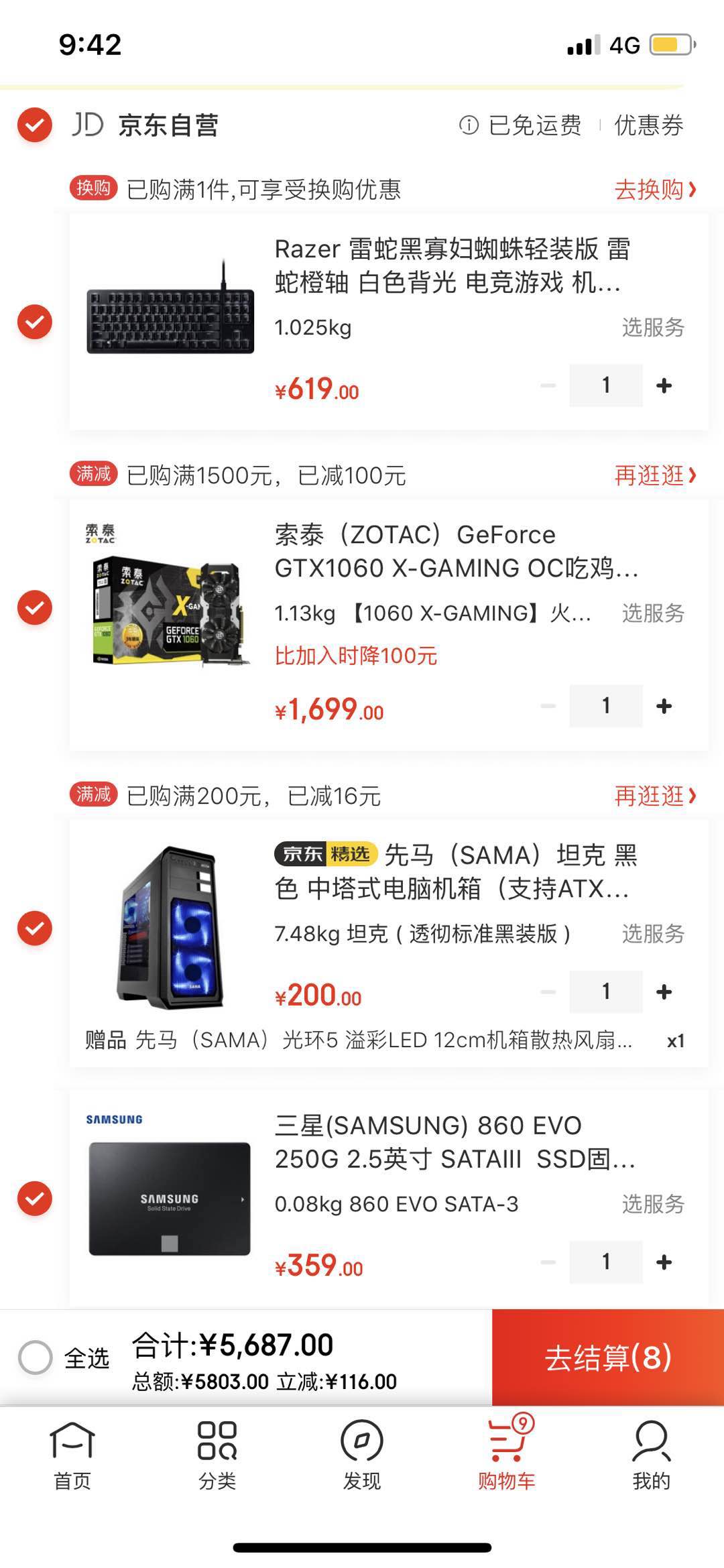Image resolution: width=724 pixels, height=1568 pixels.
Task: Uncheck the ZOTAC GTX1060 graphics card
Action: 35,607
